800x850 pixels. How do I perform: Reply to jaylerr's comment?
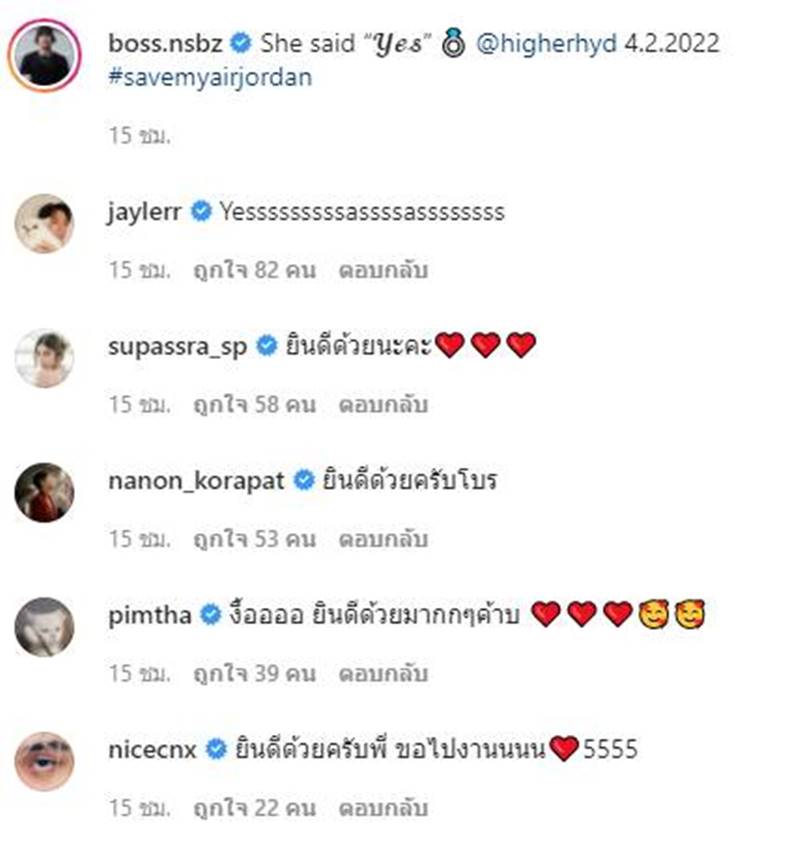click(x=383, y=270)
